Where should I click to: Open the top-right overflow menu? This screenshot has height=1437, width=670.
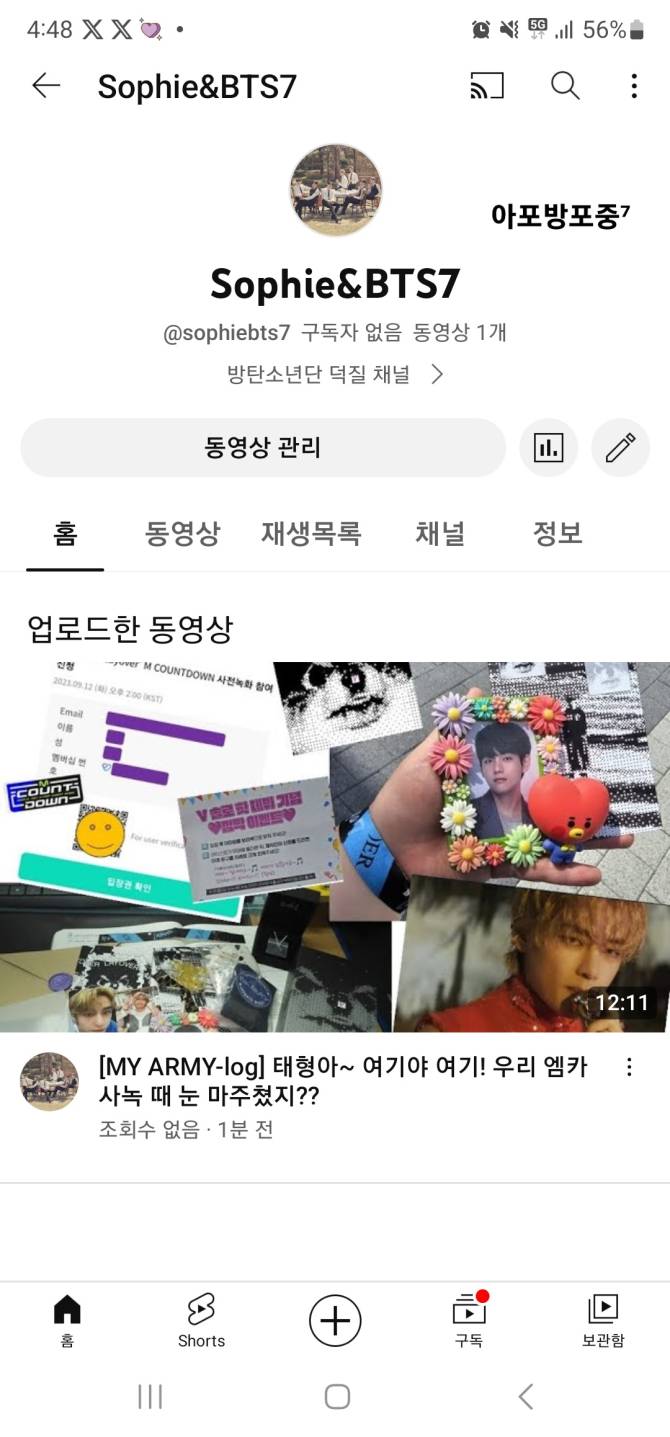click(x=634, y=87)
